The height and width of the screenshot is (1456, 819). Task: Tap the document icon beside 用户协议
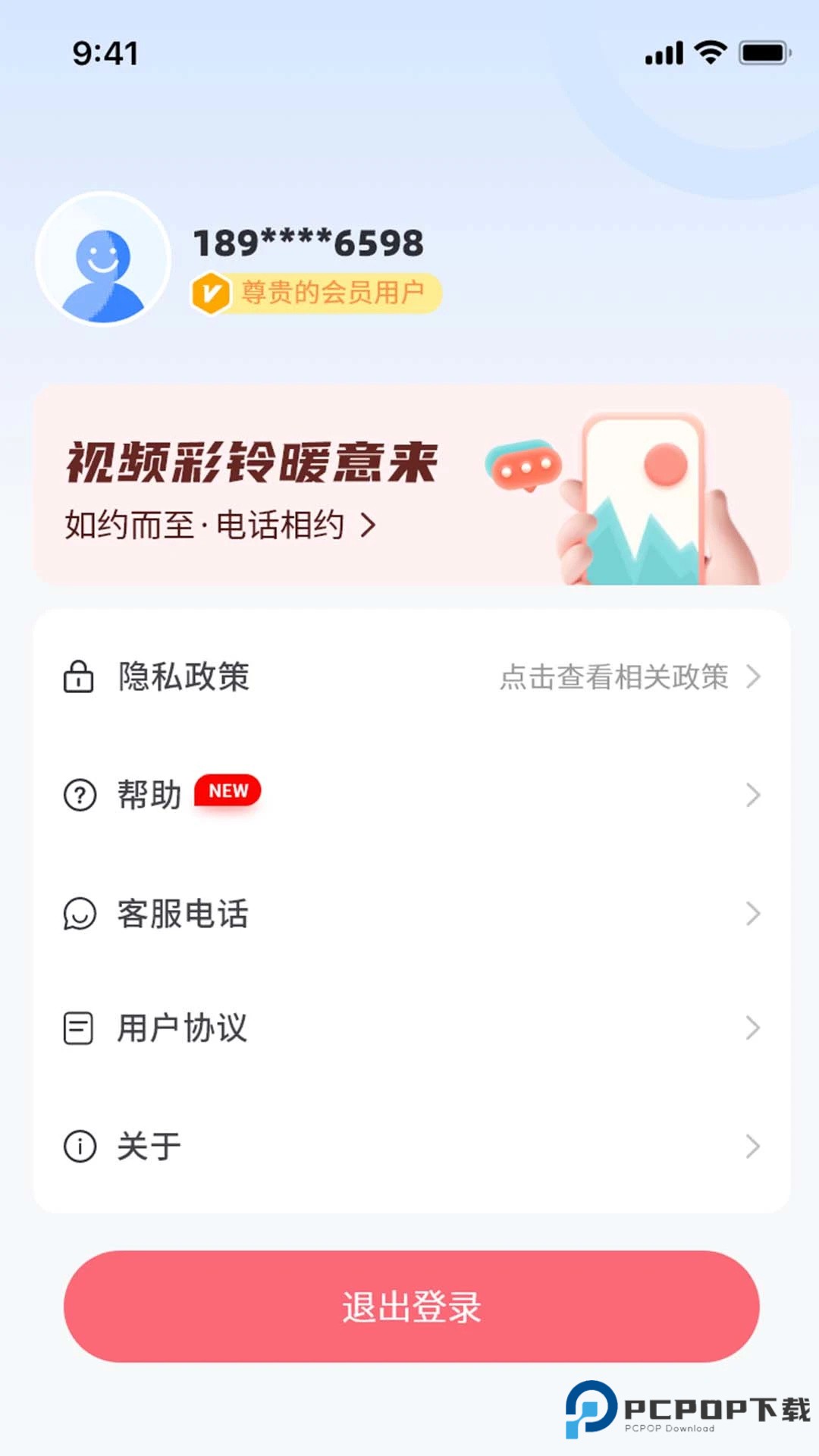click(x=80, y=1028)
